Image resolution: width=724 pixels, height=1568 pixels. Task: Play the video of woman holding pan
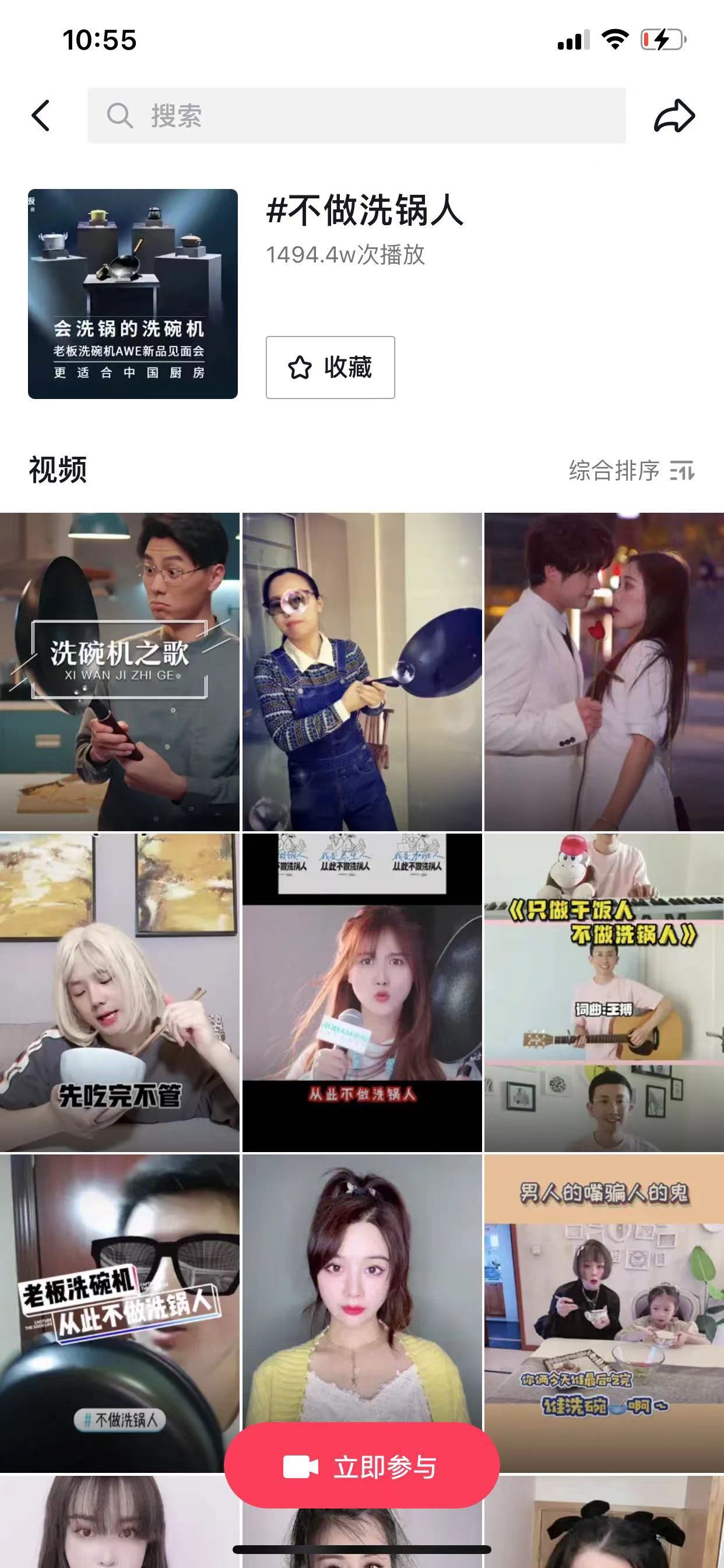click(x=362, y=671)
